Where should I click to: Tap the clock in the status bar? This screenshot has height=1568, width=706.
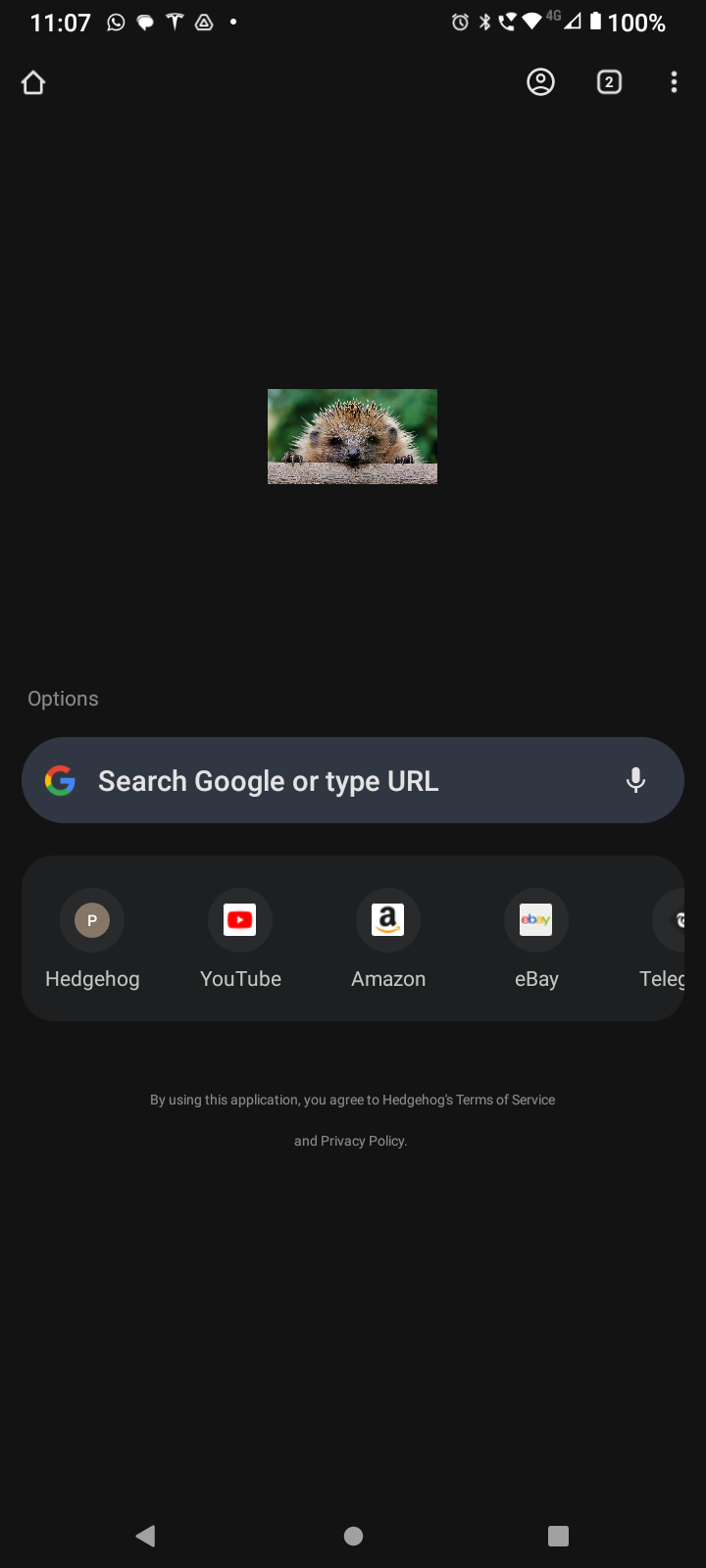coord(61,22)
